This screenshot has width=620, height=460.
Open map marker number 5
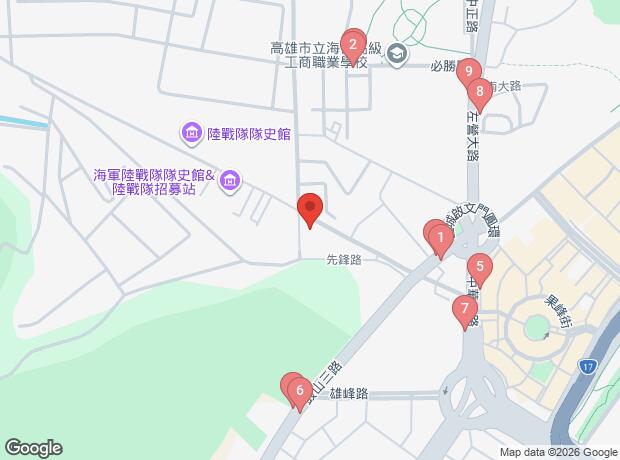[x=480, y=267]
